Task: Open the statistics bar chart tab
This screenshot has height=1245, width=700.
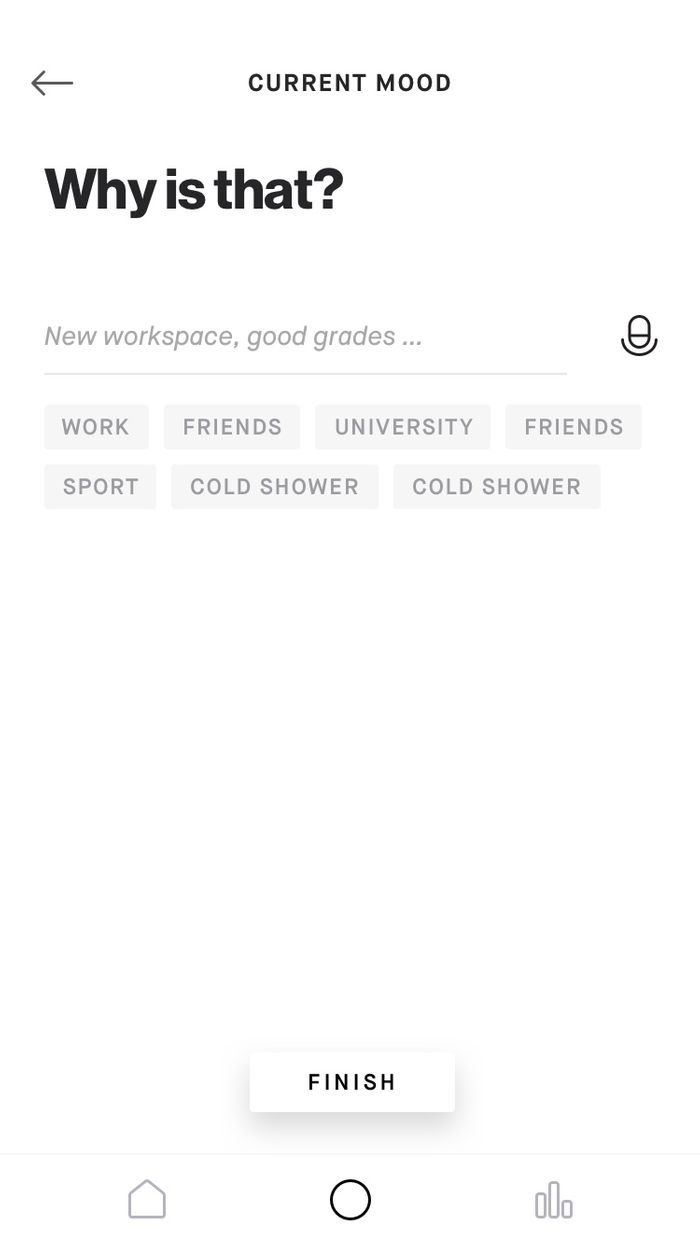Action: pyautogui.click(x=553, y=1200)
